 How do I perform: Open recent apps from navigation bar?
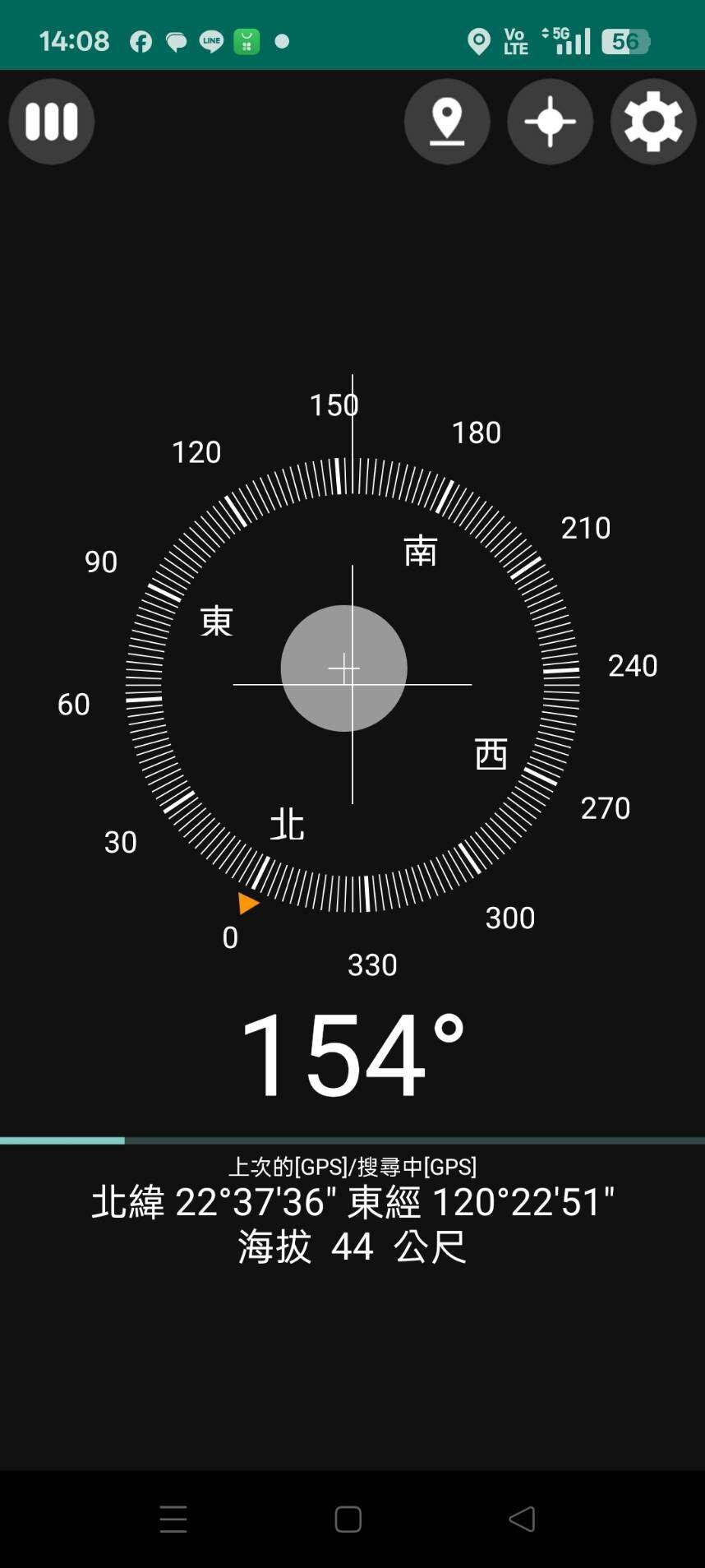173,1519
